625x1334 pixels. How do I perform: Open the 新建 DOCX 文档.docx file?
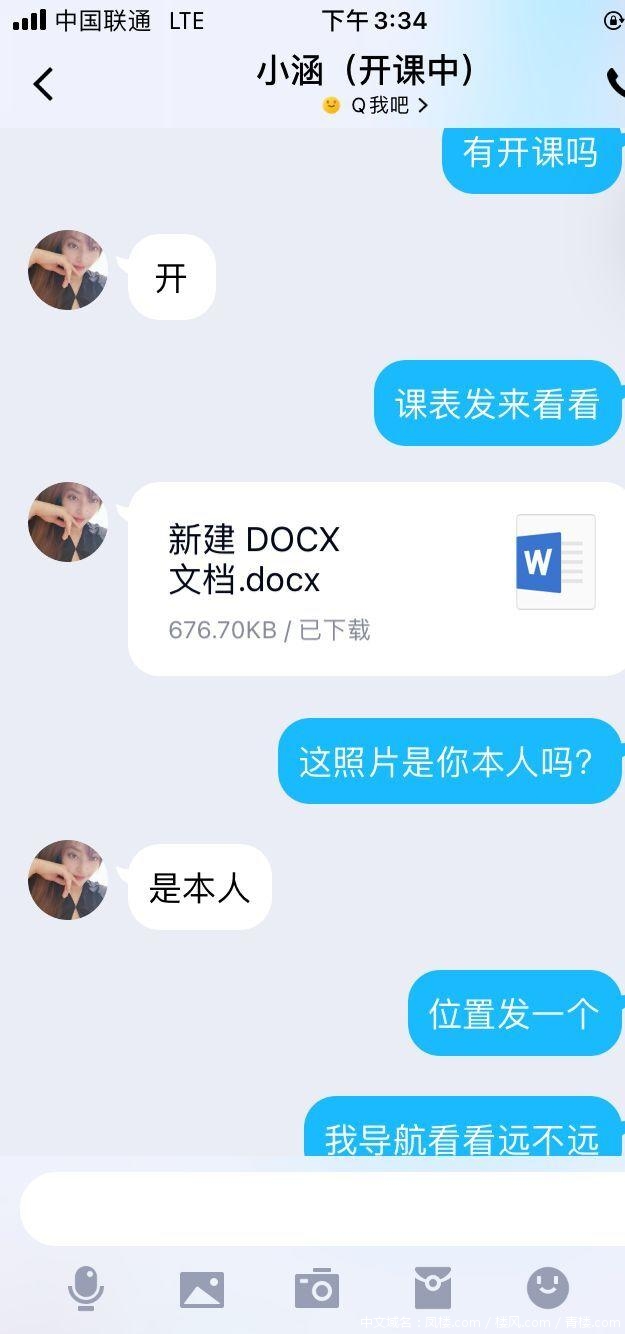coord(375,579)
